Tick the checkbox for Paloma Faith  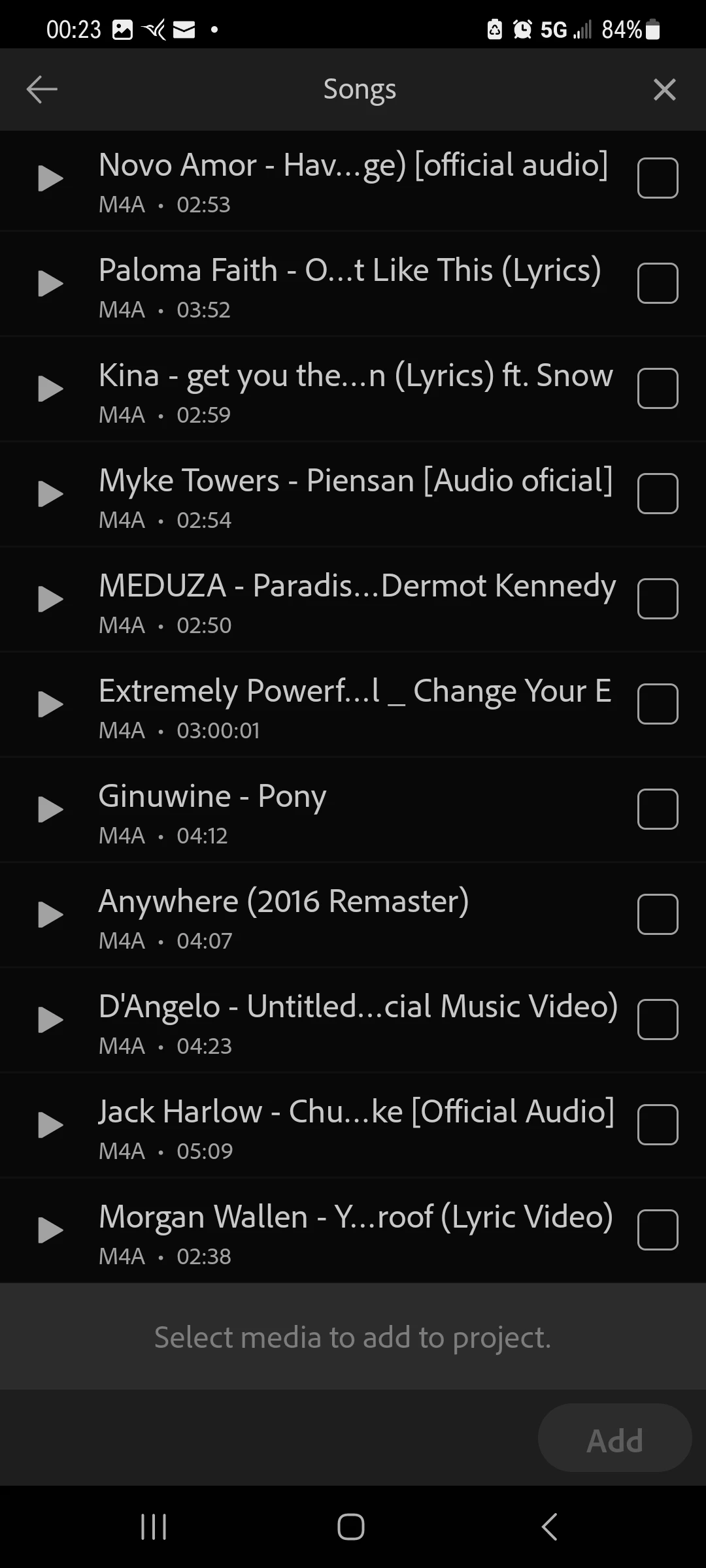[657, 283]
